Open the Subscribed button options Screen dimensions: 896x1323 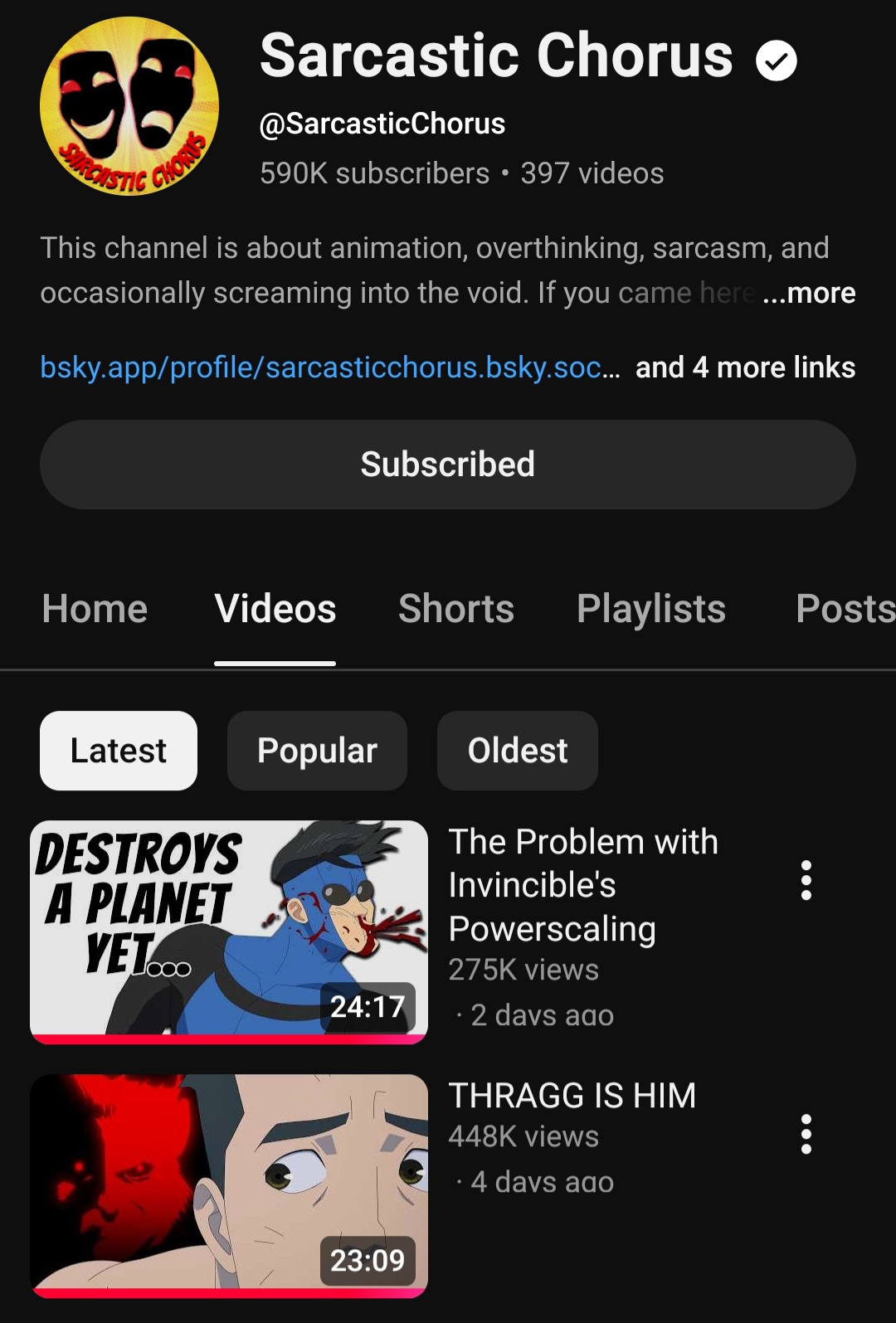click(x=447, y=465)
